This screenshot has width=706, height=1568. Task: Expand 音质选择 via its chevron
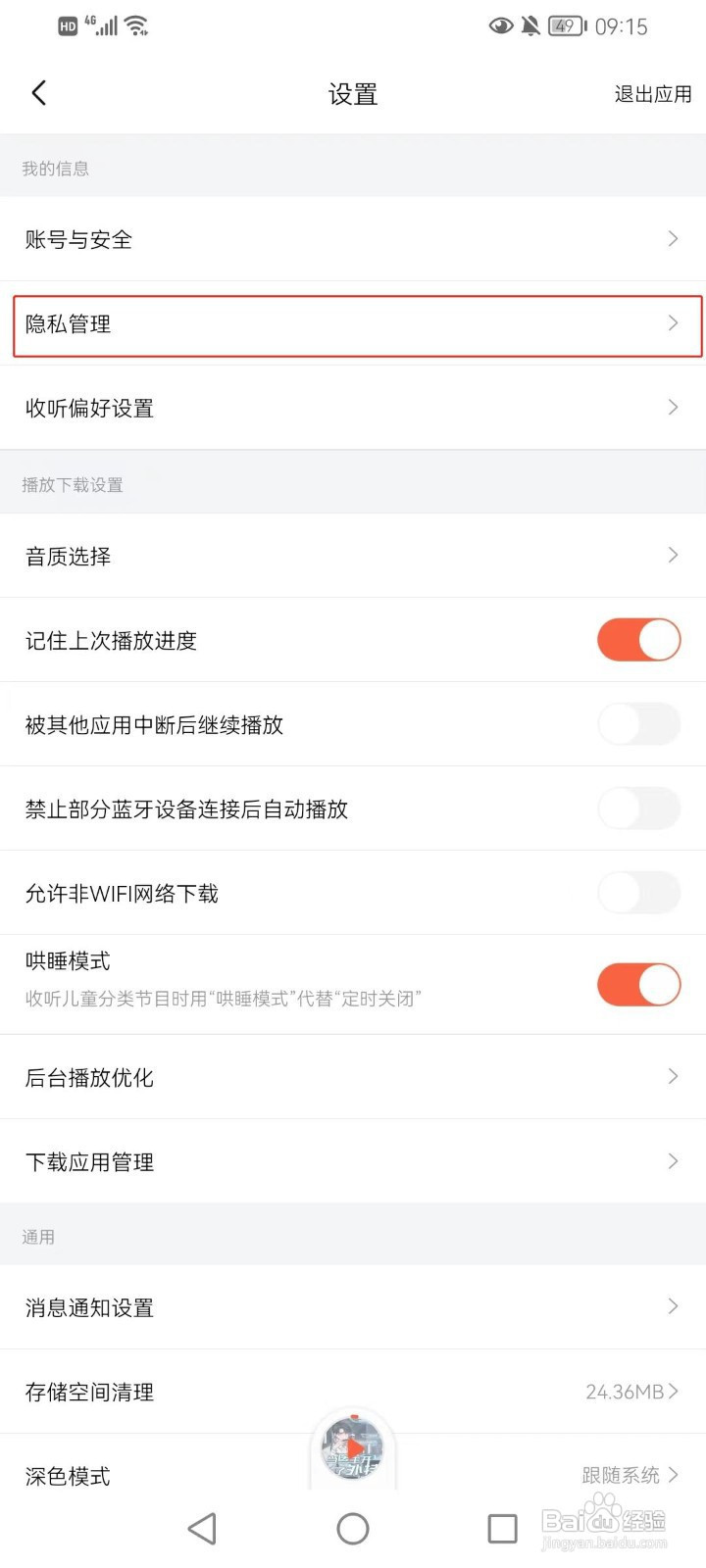[x=673, y=555]
